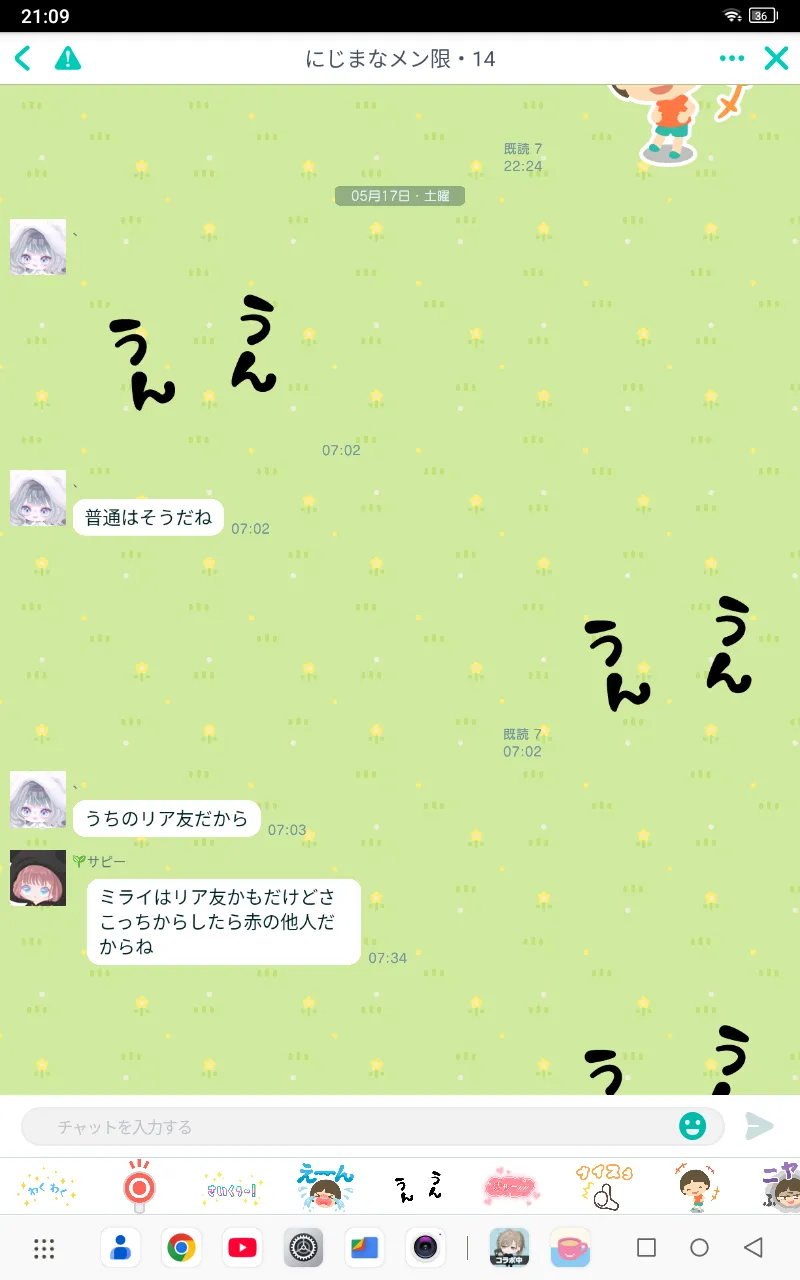Tap the warning report triangle icon
Image resolution: width=800 pixels, height=1280 pixels.
(68, 59)
